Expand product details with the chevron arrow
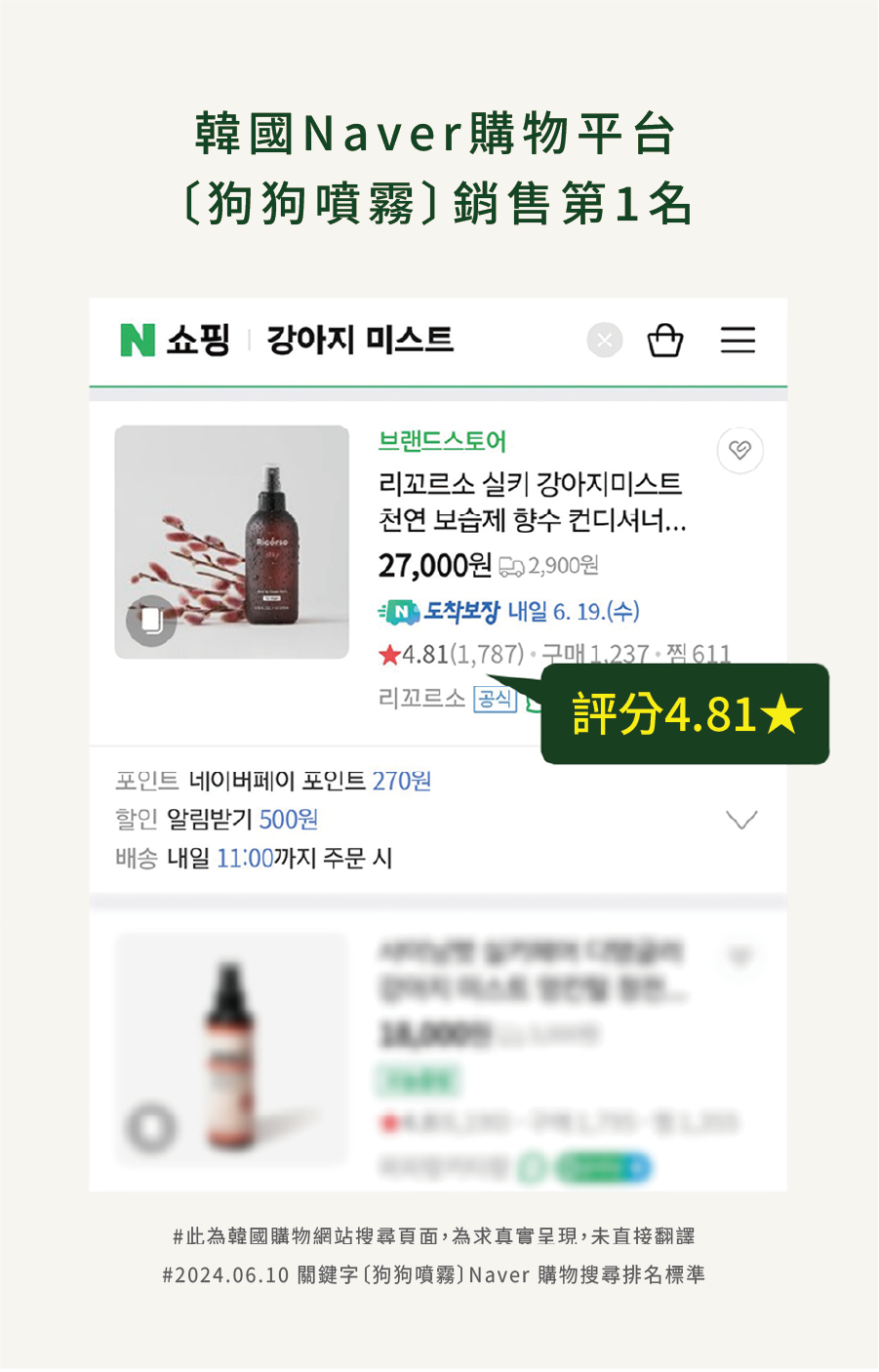Screen dimensions: 879x1372 coord(741,820)
